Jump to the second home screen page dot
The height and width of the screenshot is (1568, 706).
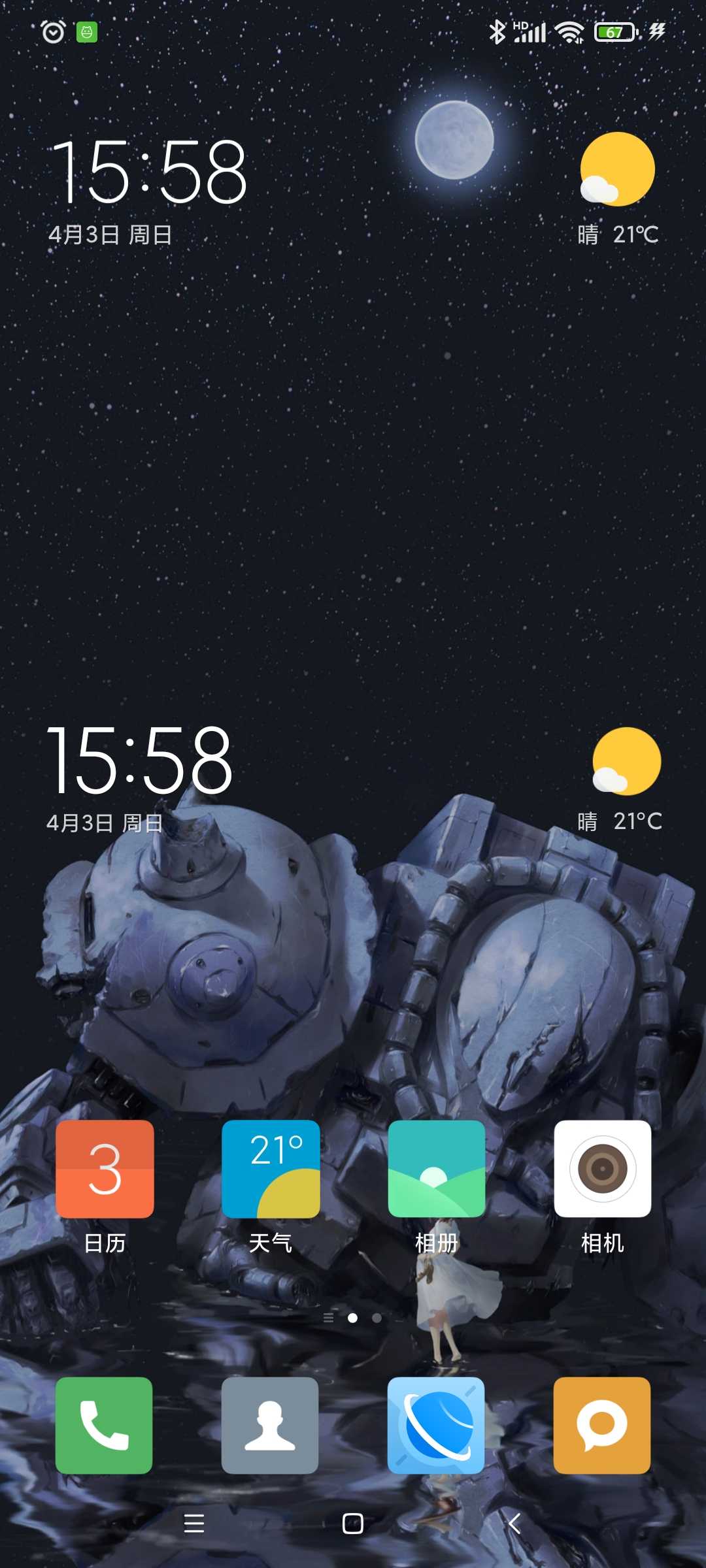[x=377, y=1318]
